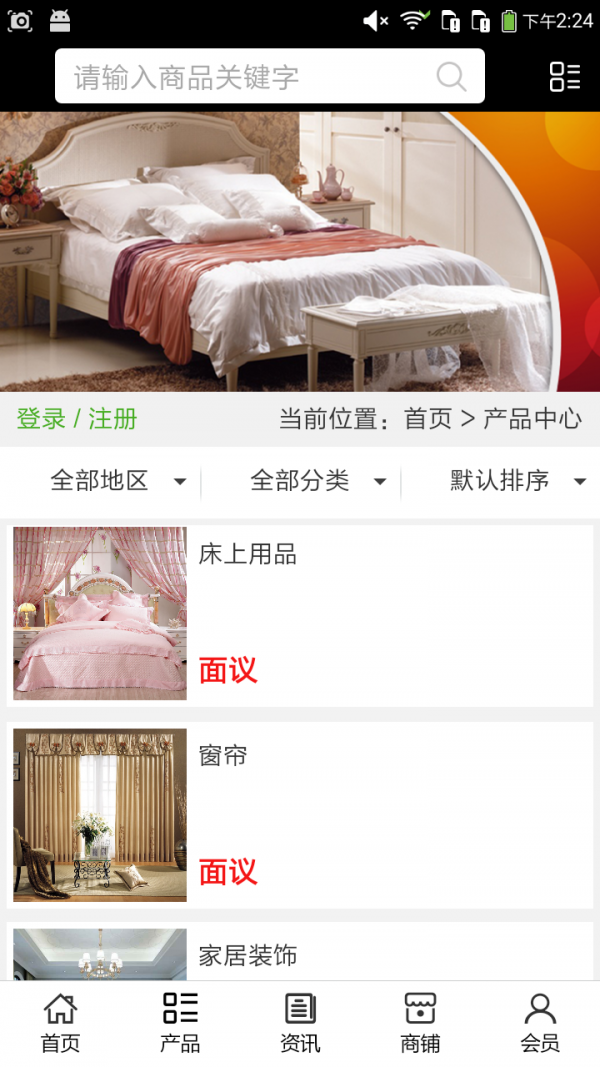The height and width of the screenshot is (1067, 600).
Task: Open 登录 / 注册 login link
Action: pyautogui.click(x=77, y=419)
